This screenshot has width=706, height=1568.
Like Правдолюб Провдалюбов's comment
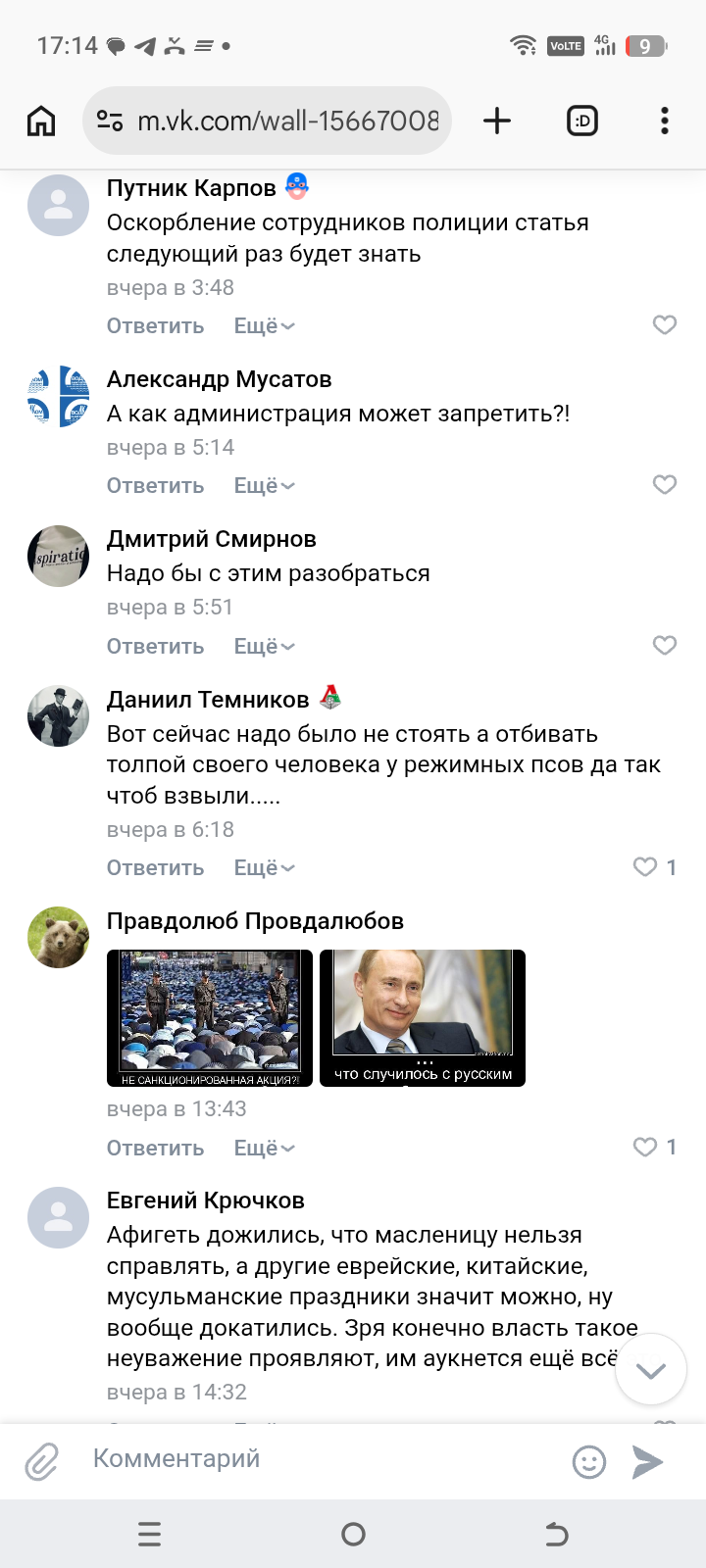pos(645,1147)
